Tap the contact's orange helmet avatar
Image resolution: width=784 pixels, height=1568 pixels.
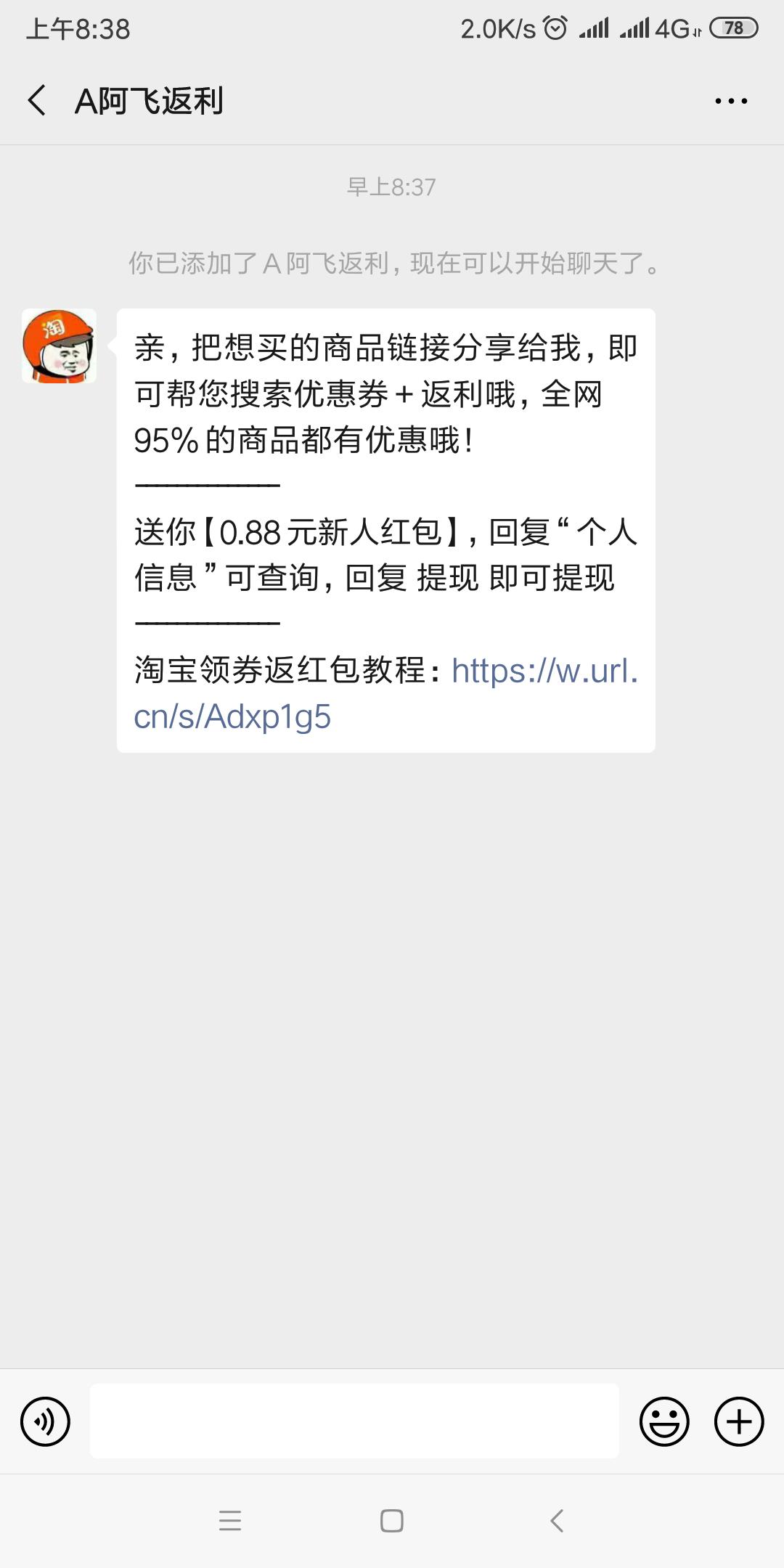click(x=58, y=343)
